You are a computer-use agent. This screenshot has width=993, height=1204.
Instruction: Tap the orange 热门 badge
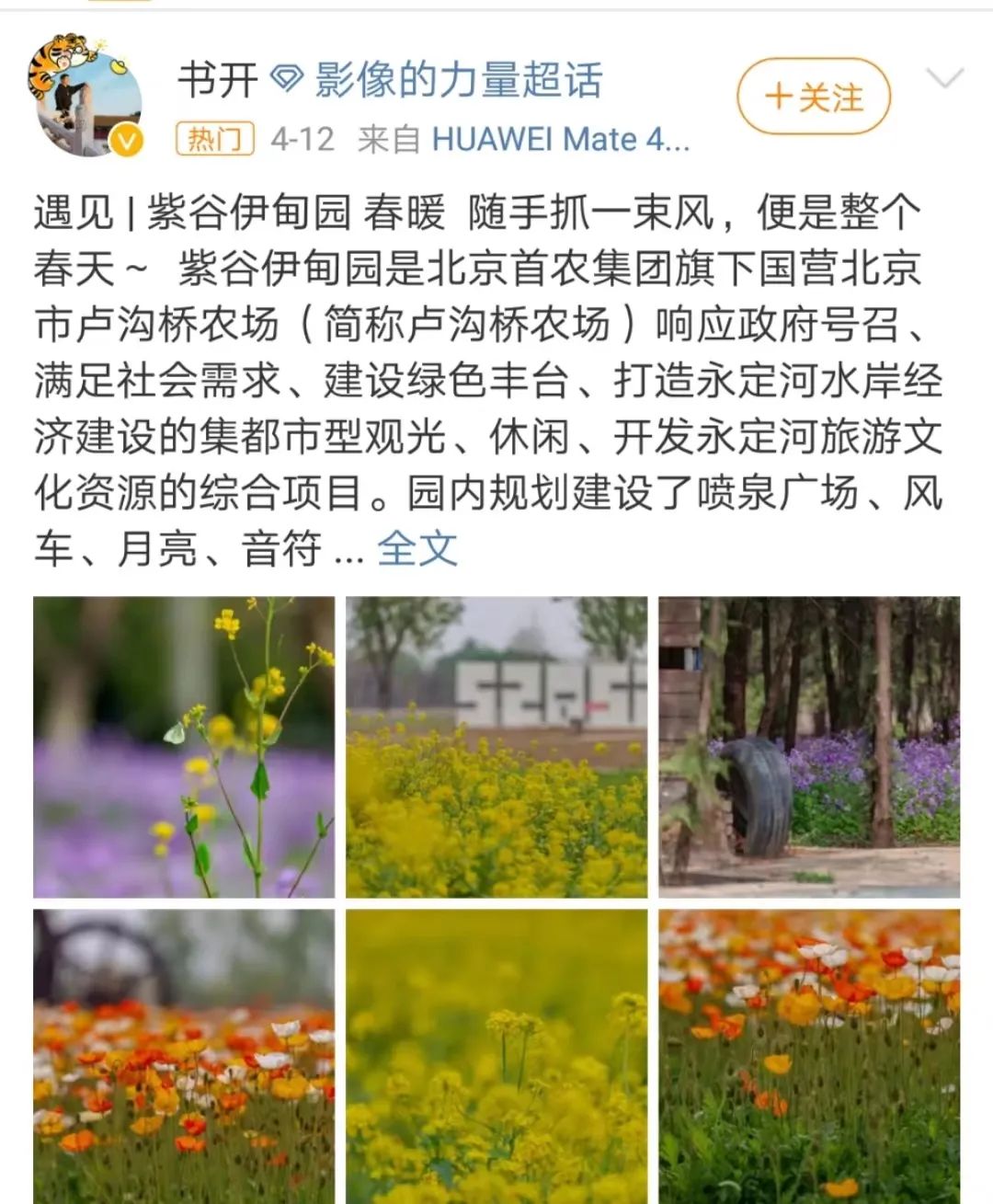pos(213,136)
